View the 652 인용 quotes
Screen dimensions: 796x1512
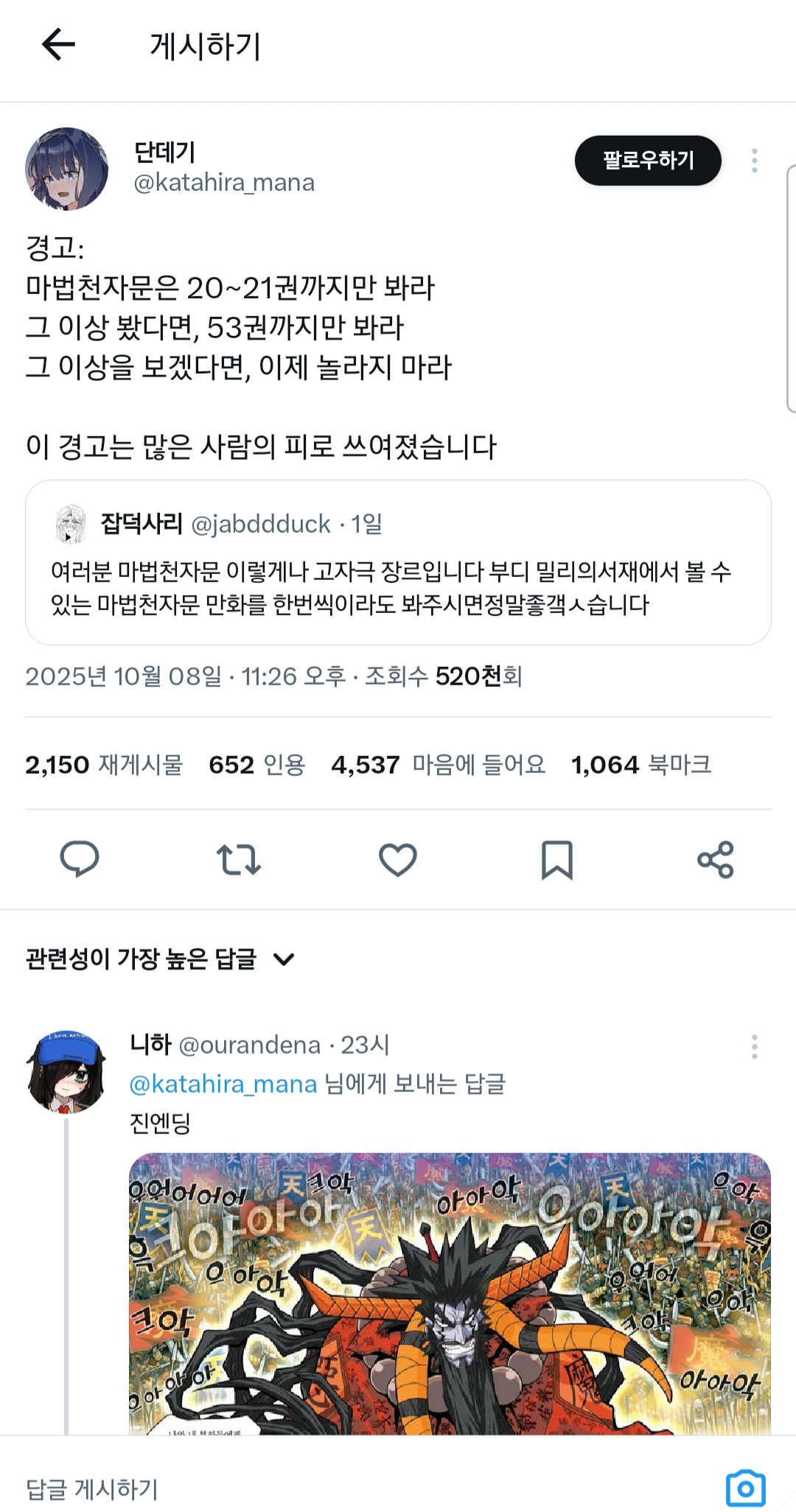(256, 765)
